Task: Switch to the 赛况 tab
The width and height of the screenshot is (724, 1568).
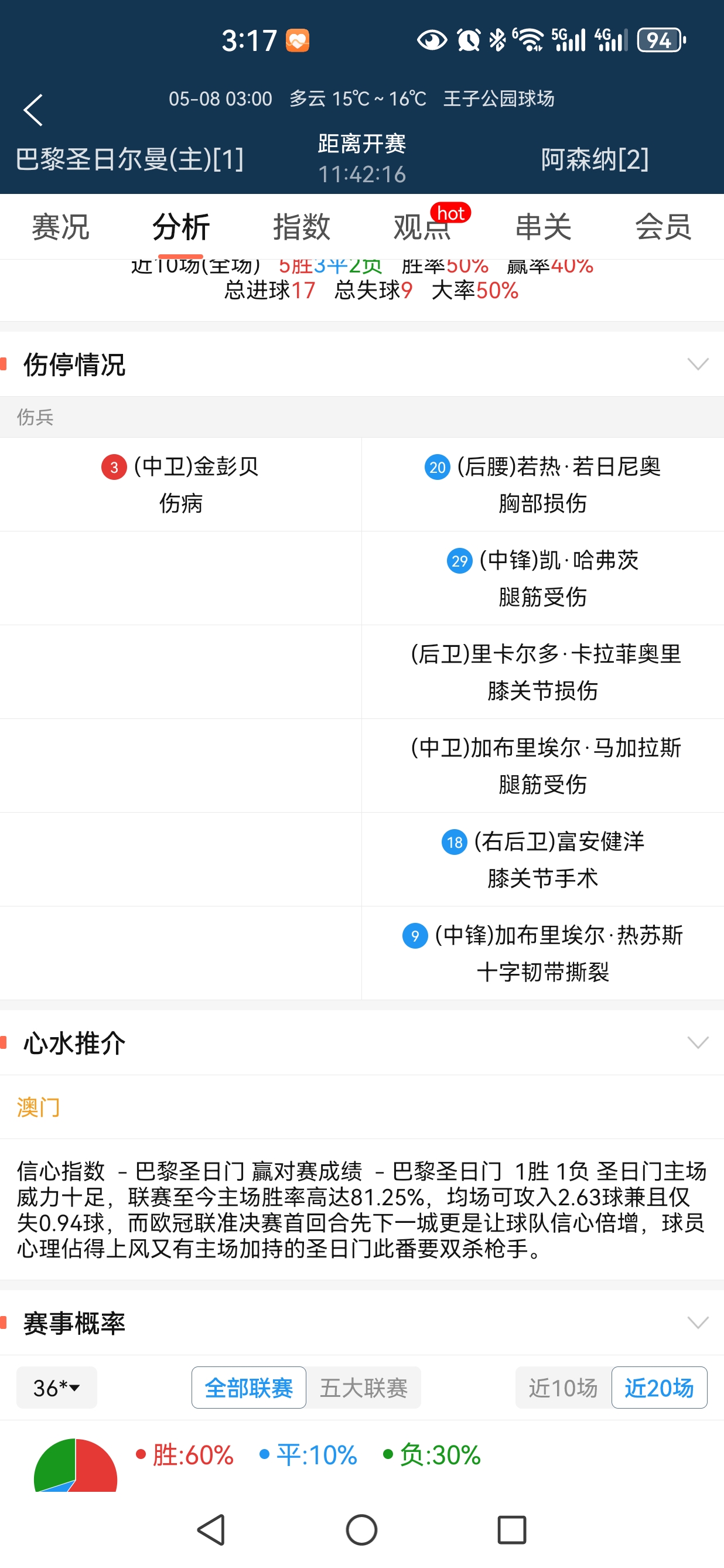Action: coord(60,227)
